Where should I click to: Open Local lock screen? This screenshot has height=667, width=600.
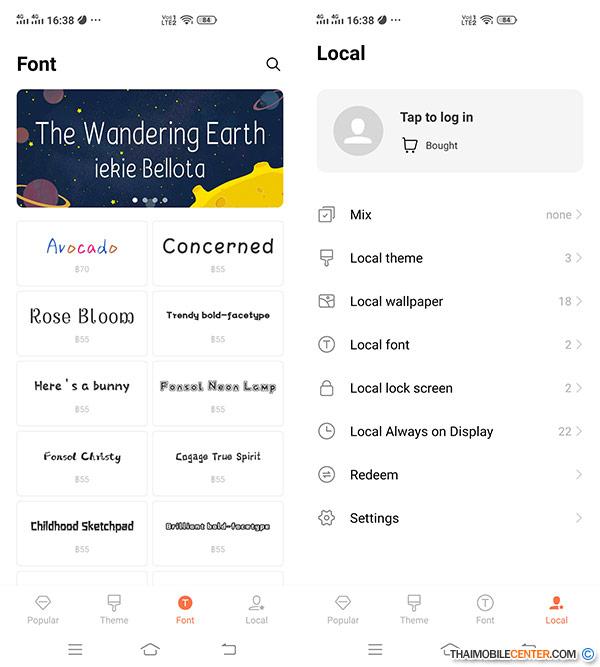pos(450,388)
